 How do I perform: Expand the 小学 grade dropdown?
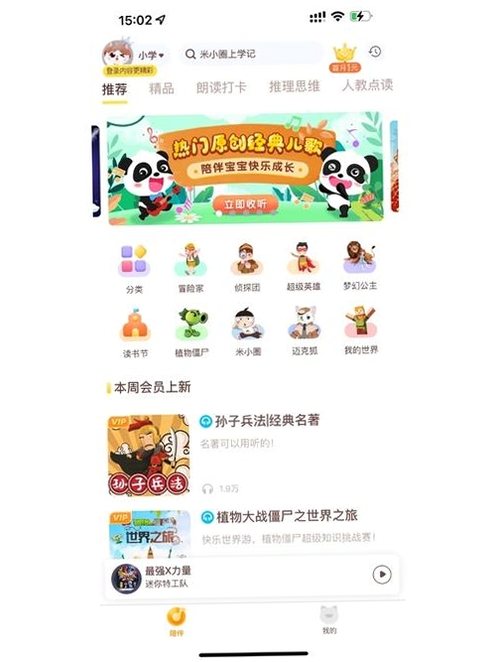point(151,55)
